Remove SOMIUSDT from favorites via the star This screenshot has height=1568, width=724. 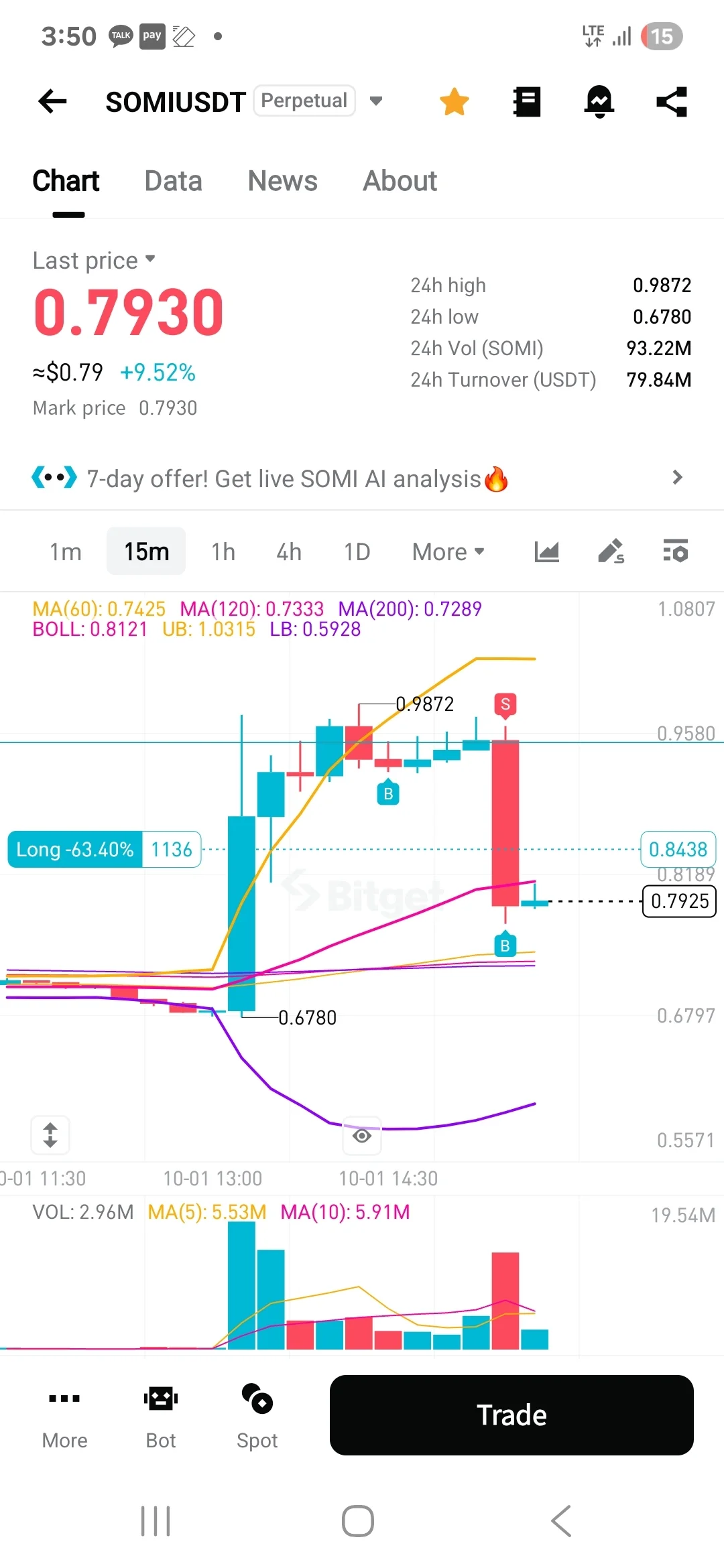(454, 102)
